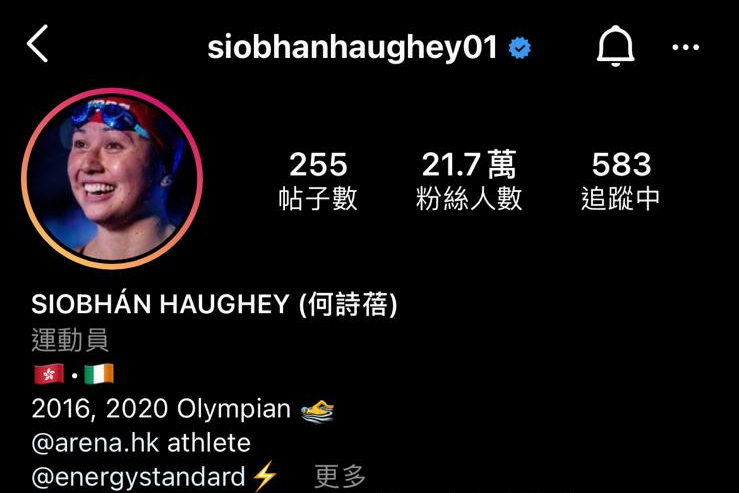
Task: Open the @energystandard mention link
Action: click(x=138, y=475)
